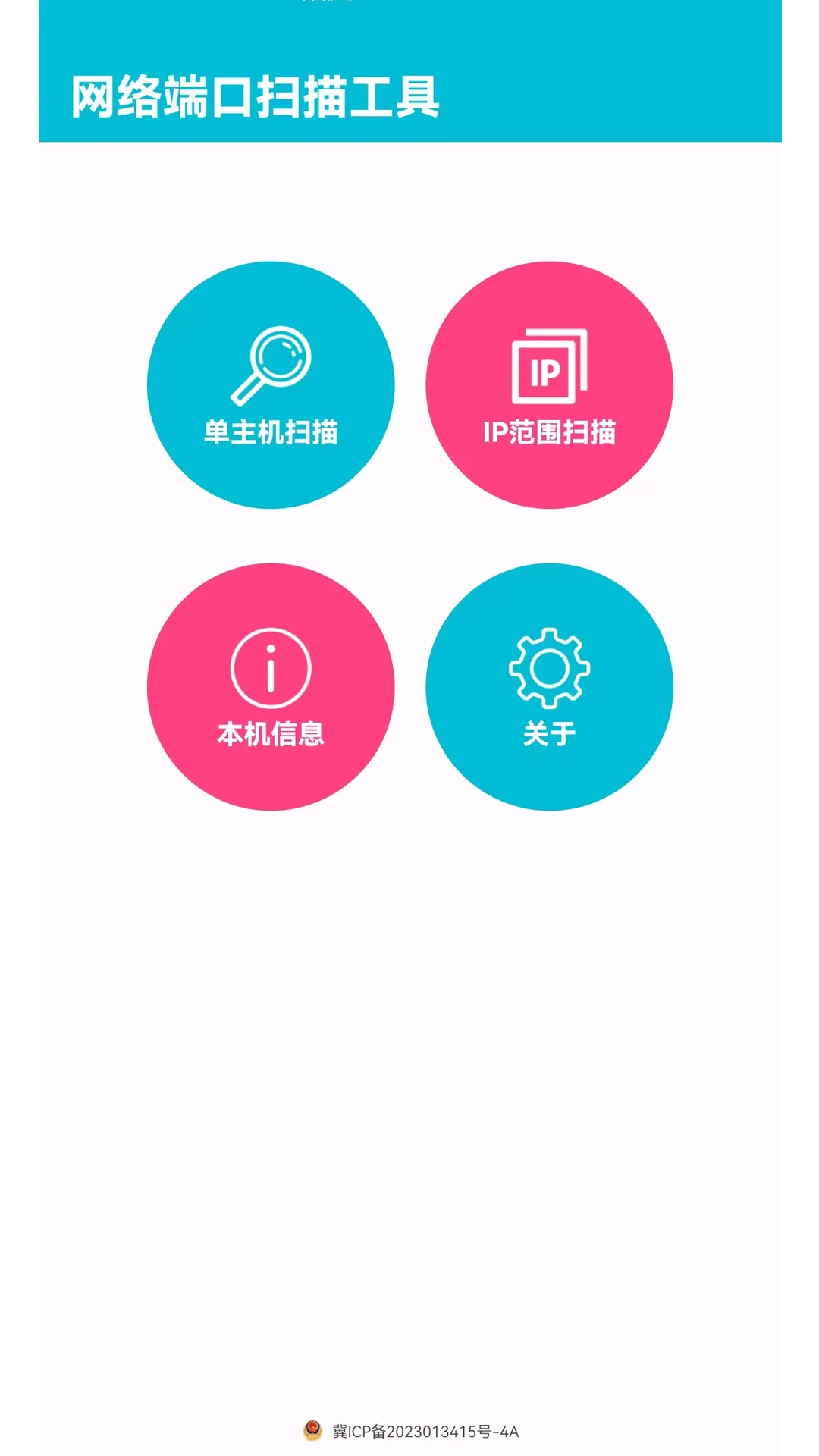Tap the IP范围扫描 text label

click(550, 432)
